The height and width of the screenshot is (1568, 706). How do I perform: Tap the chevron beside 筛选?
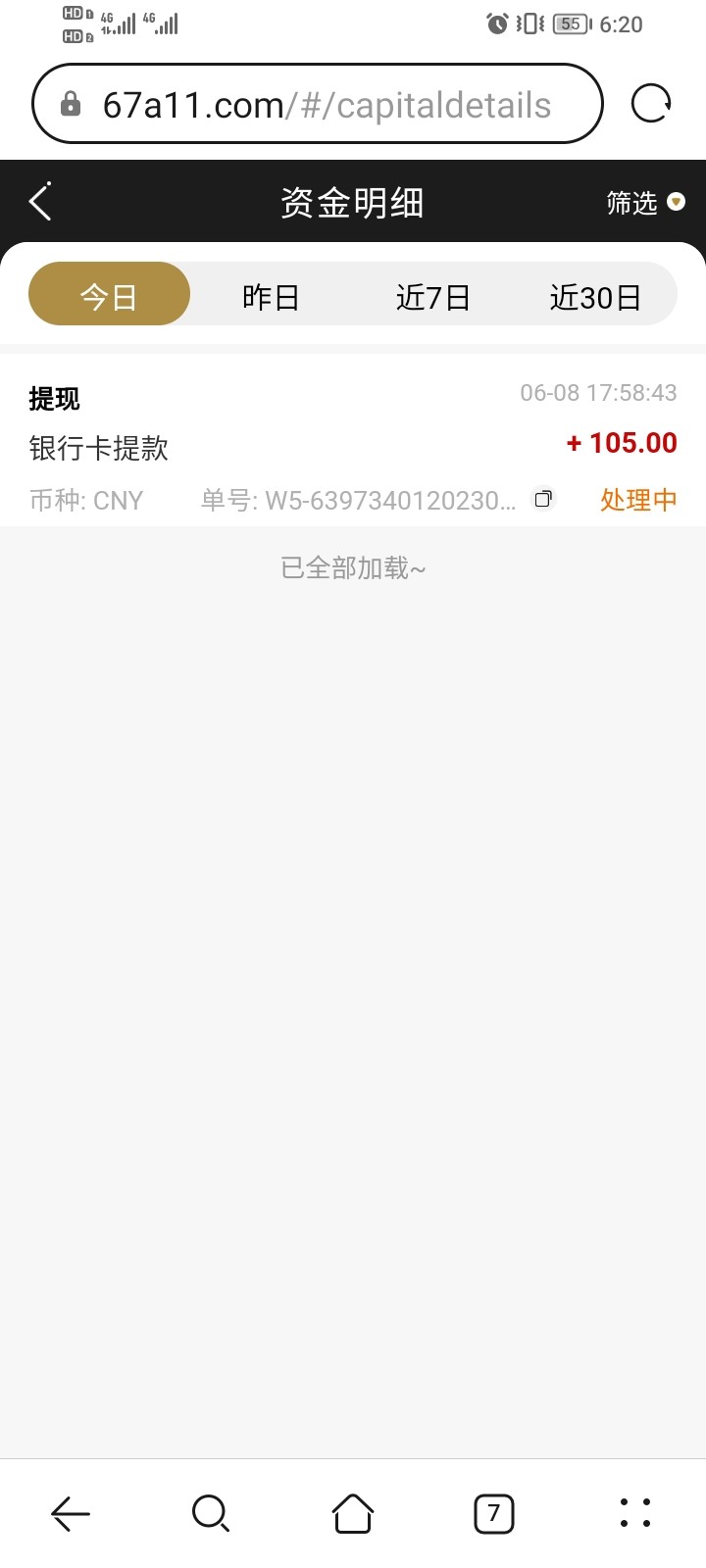(x=676, y=204)
